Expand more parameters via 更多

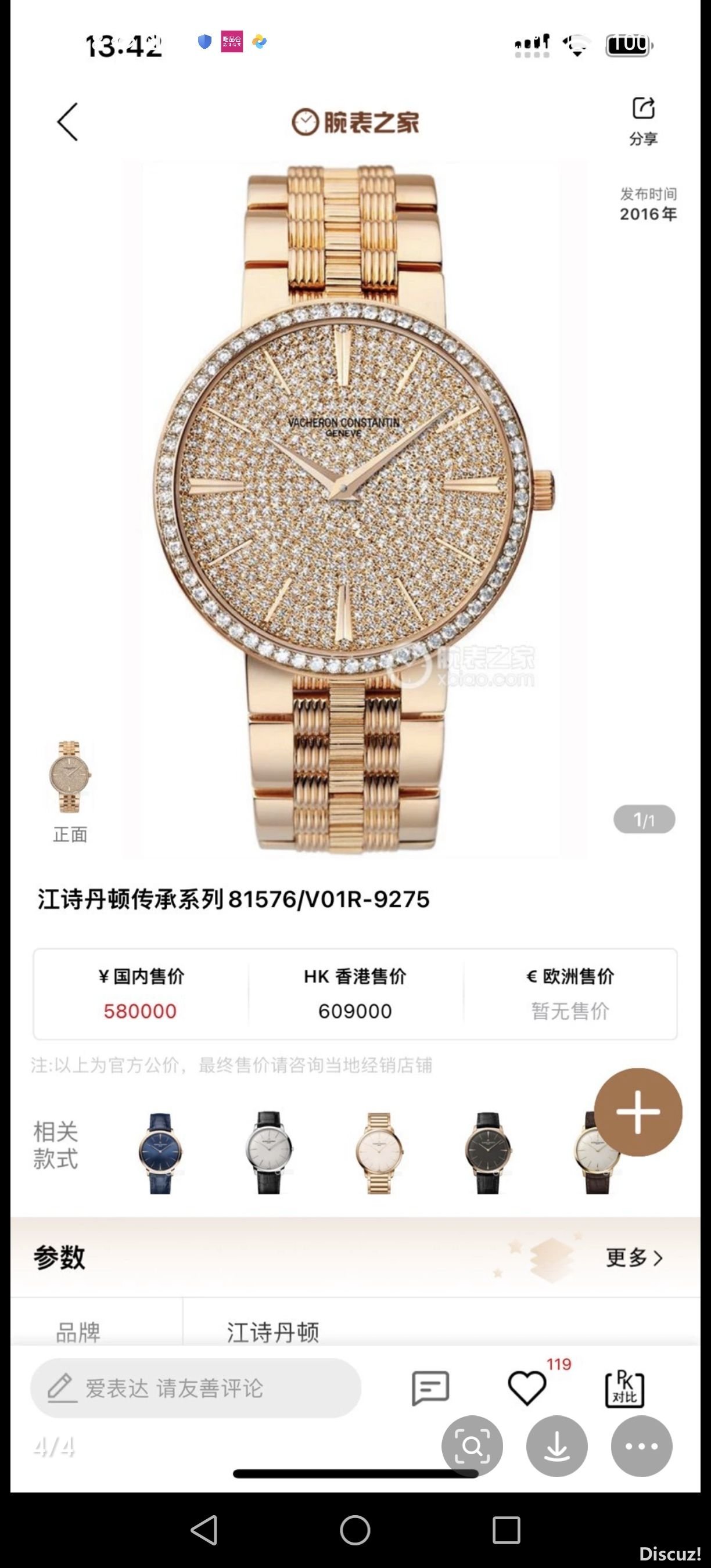coord(634,1257)
